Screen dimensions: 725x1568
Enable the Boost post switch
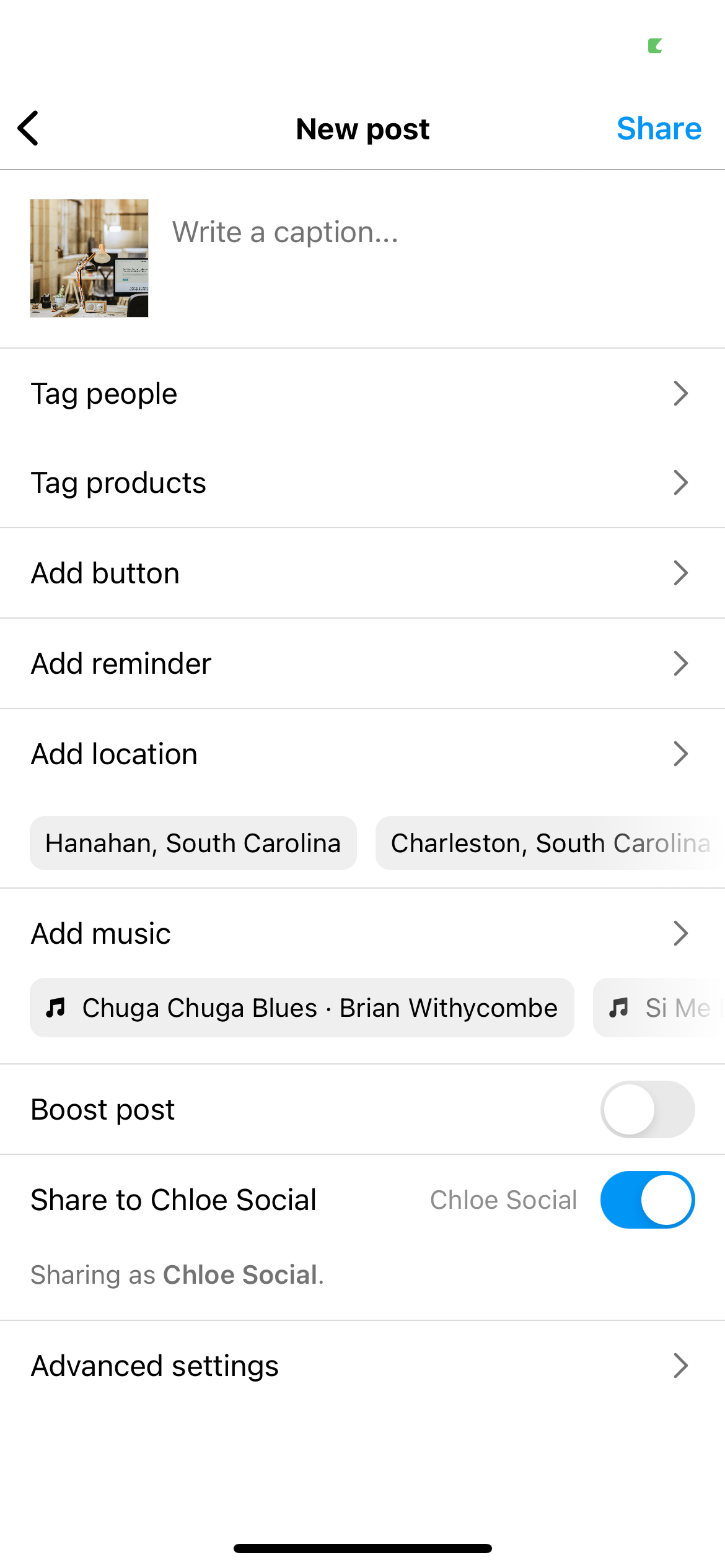[x=647, y=1110]
